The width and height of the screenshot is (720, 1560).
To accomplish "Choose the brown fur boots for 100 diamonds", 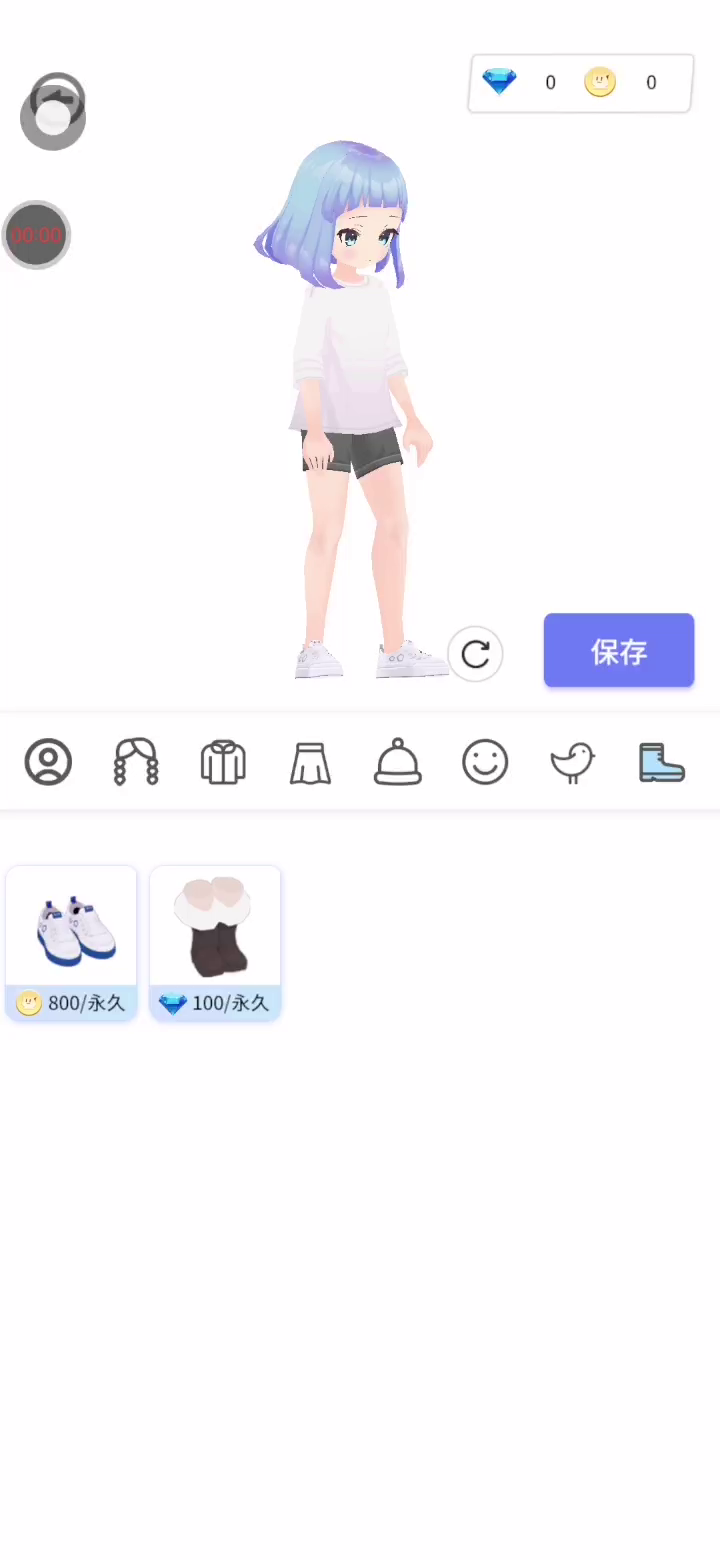I will coord(215,942).
